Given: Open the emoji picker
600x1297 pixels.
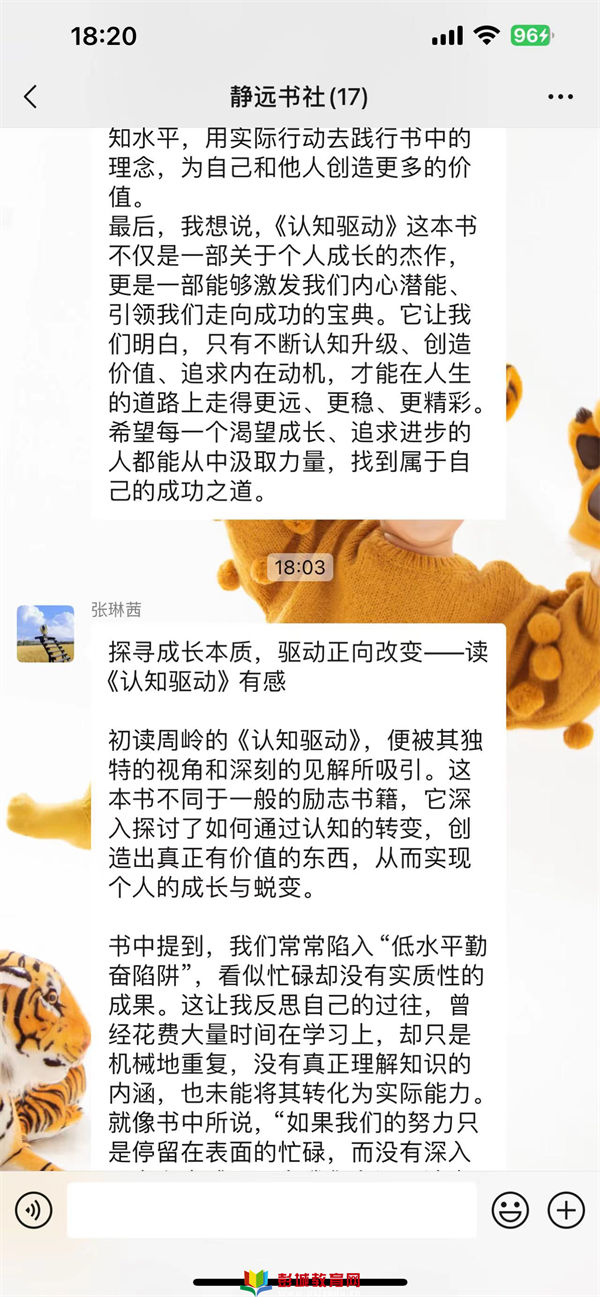Looking at the screenshot, I should [510, 1210].
